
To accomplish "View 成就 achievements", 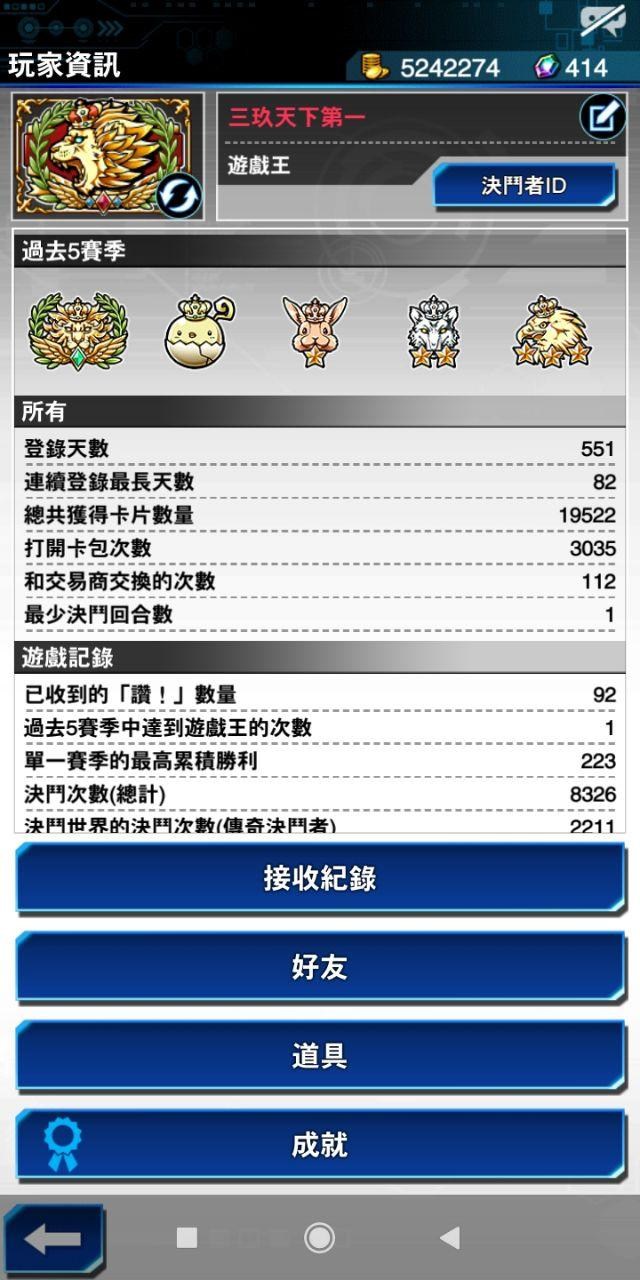I will pos(320,1144).
